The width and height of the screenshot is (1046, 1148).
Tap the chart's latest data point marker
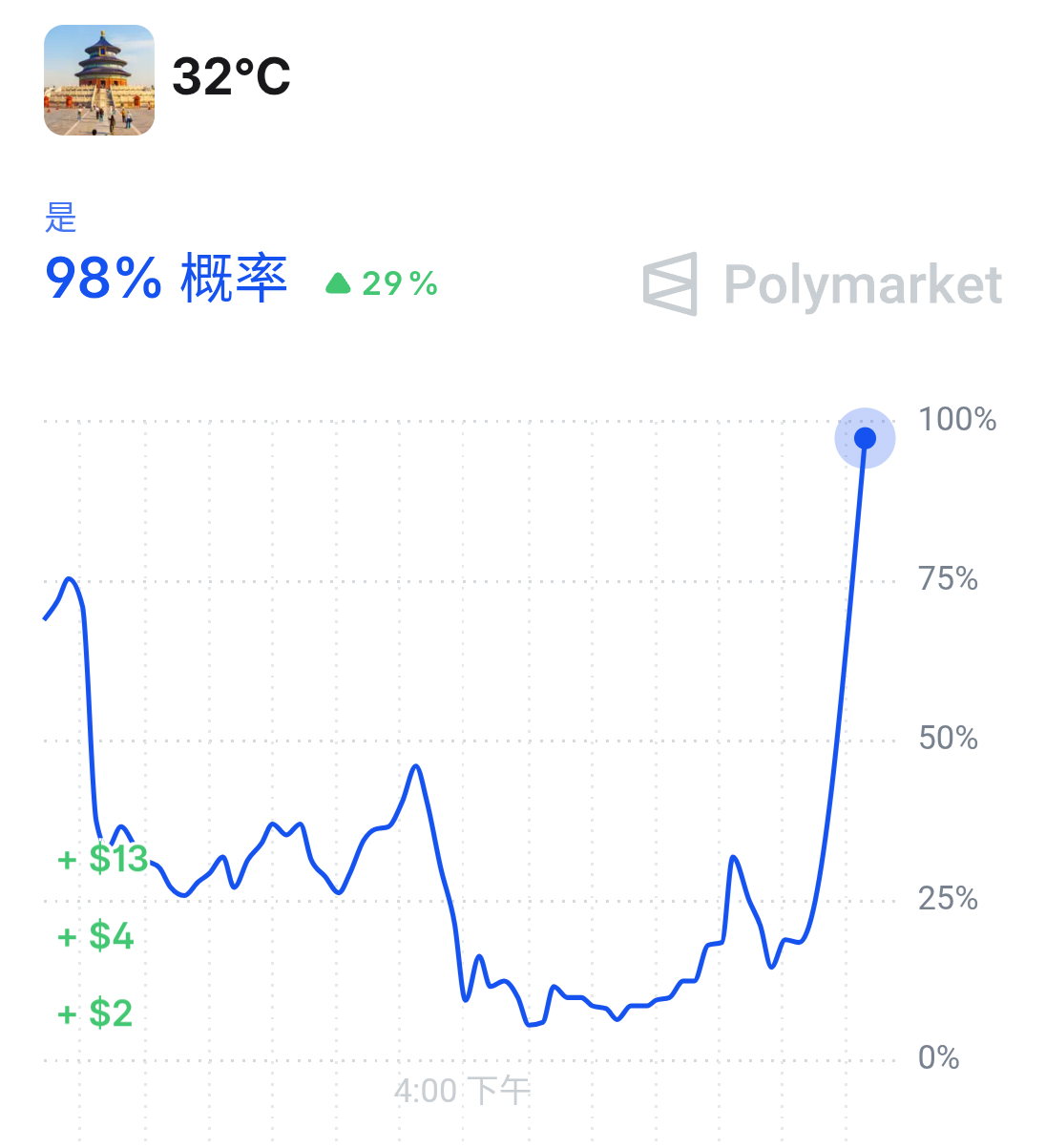pos(865,438)
